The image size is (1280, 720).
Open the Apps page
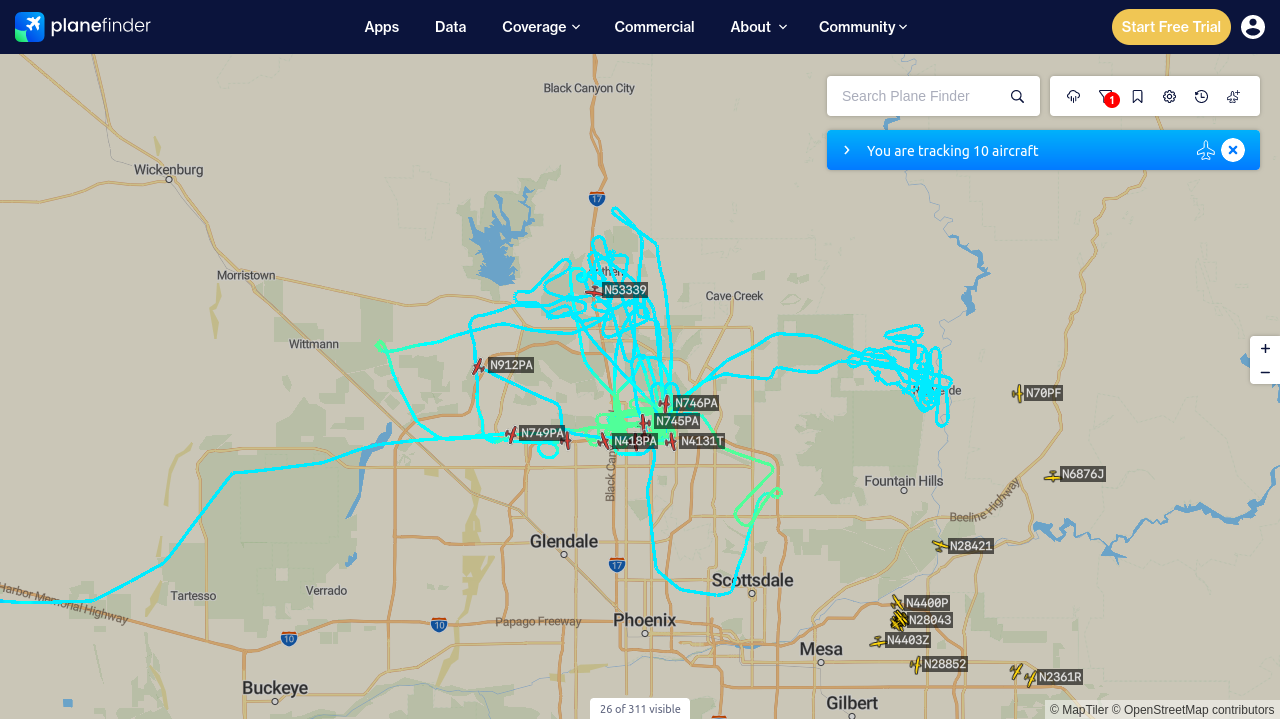pyautogui.click(x=382, y=27)
